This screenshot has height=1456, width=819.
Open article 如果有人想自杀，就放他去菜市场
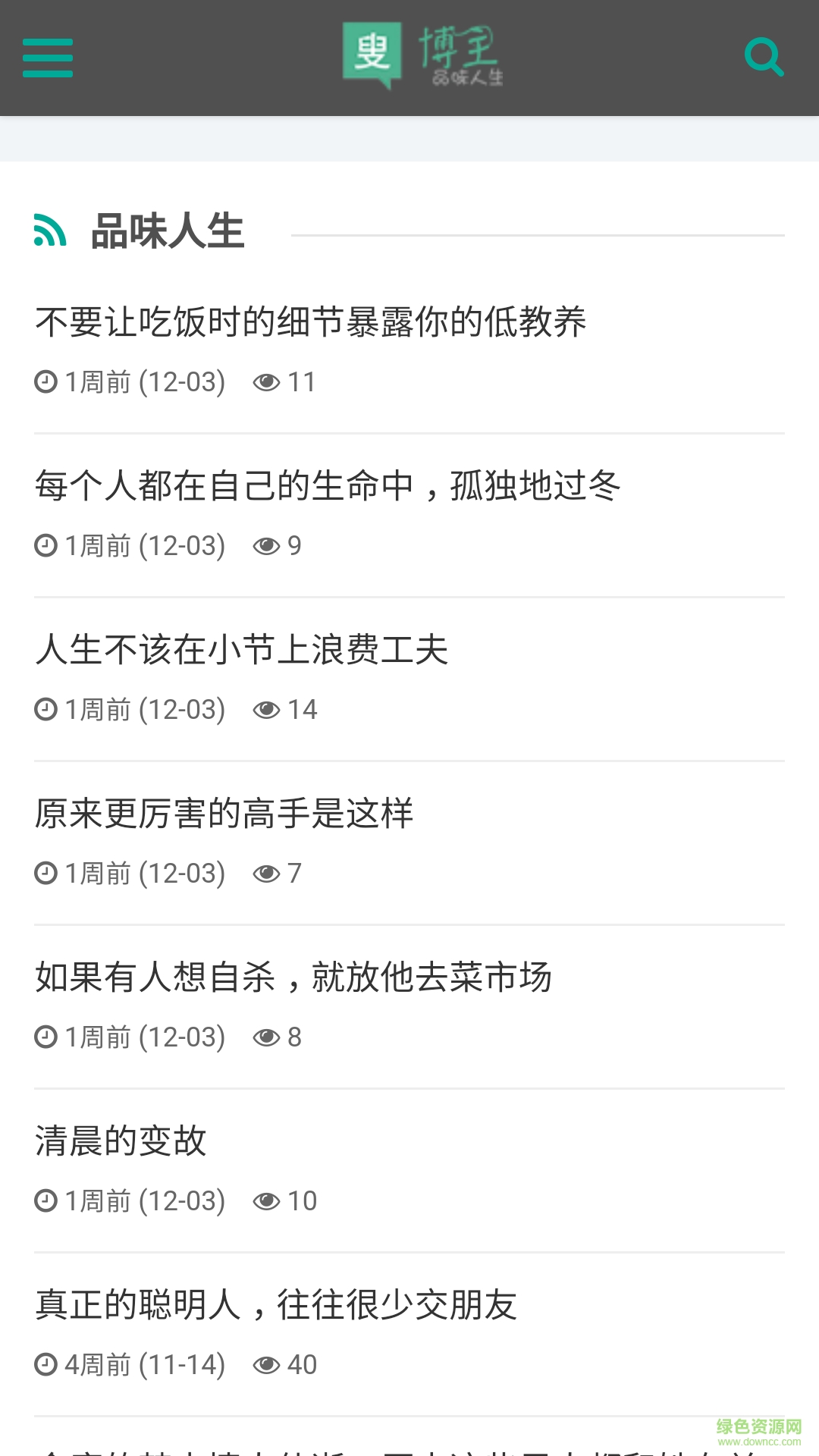[x=294, y=978]
